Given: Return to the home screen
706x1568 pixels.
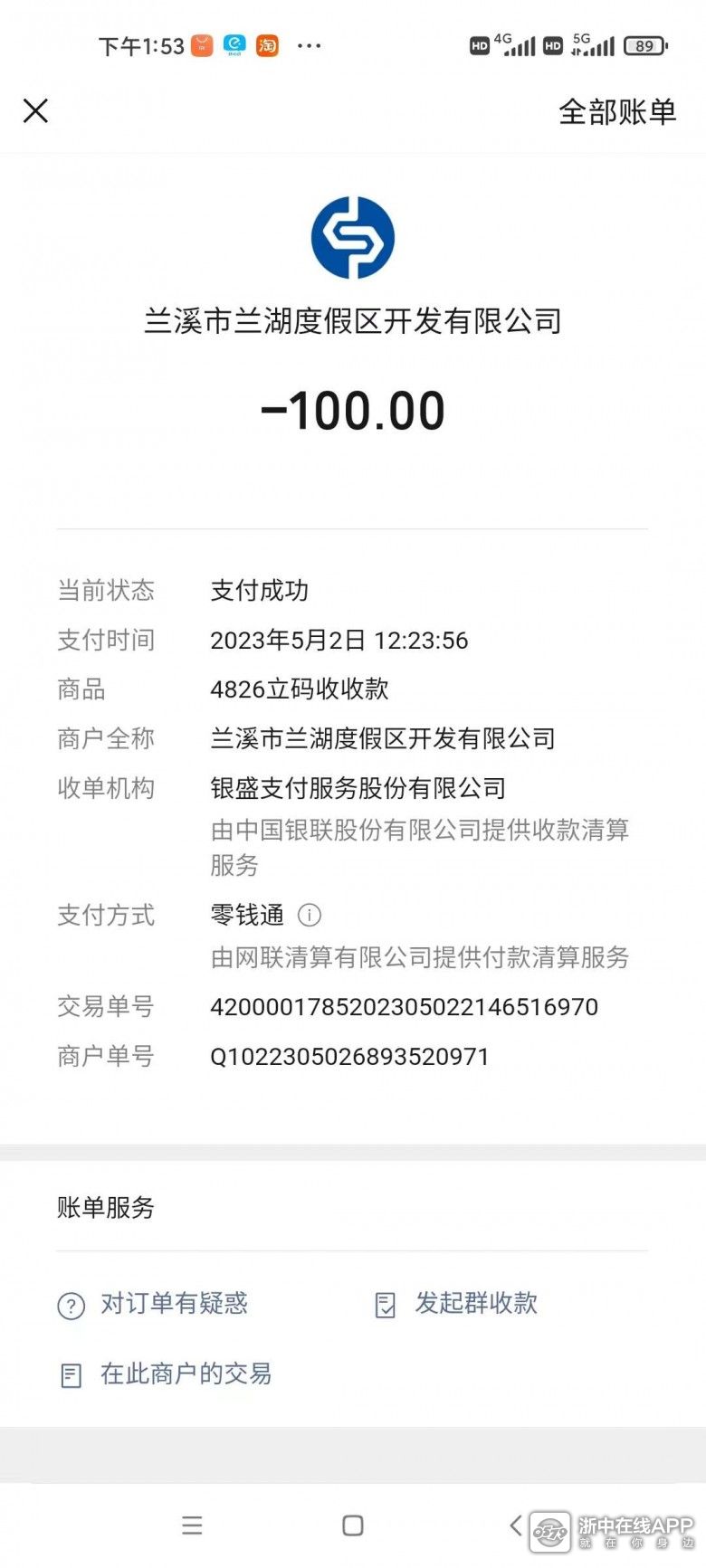Looking at the screenshot, I should coord(353,1525).
